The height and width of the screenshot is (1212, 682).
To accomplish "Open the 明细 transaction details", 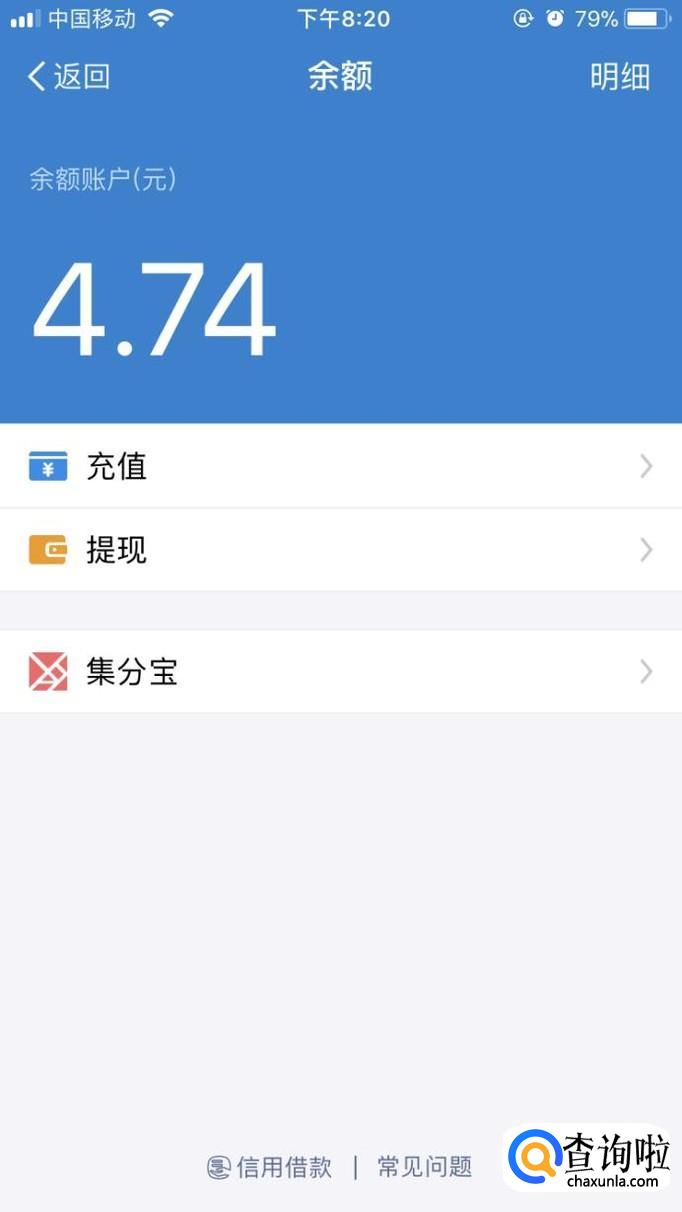I will [x=619, y=77].
